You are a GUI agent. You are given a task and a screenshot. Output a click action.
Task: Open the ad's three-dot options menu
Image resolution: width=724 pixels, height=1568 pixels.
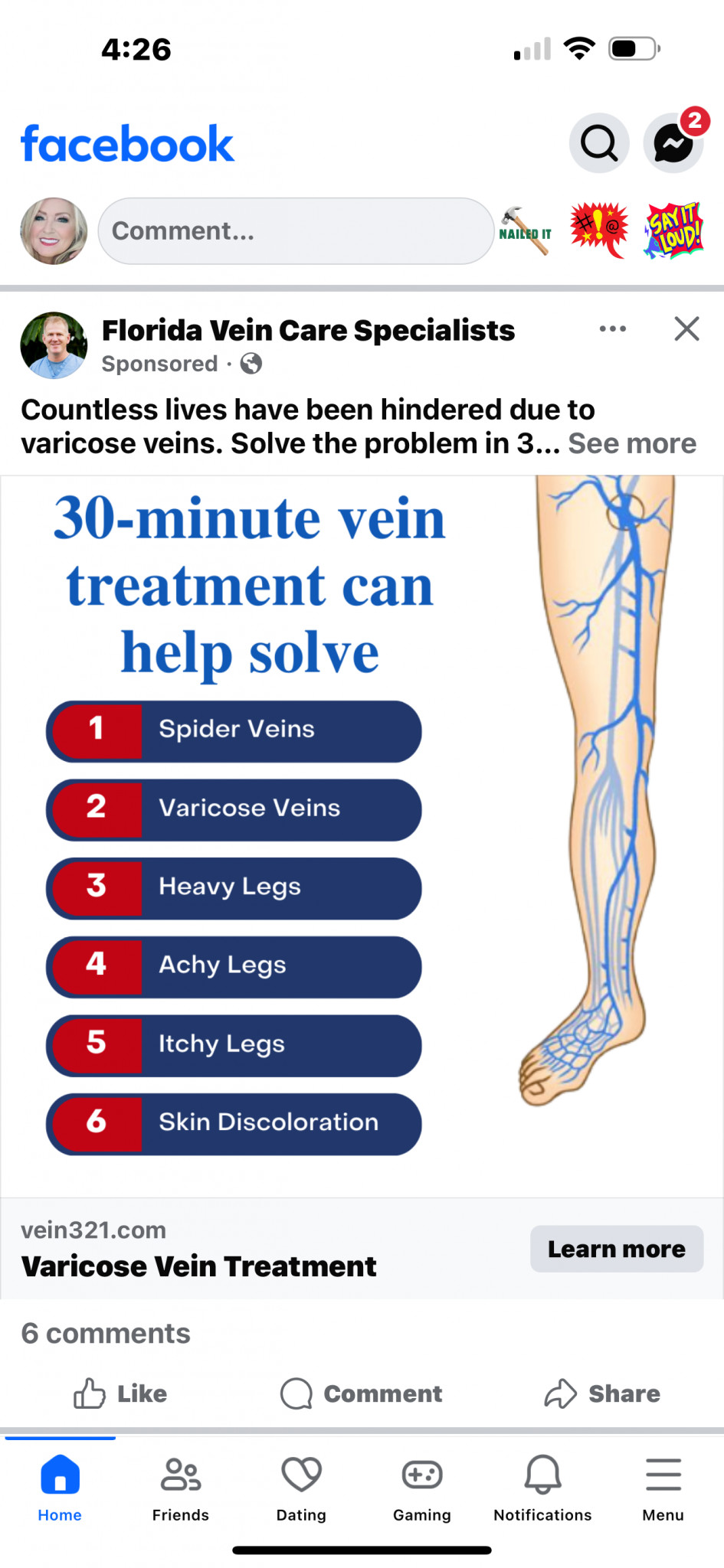click(x=613, y=329)
